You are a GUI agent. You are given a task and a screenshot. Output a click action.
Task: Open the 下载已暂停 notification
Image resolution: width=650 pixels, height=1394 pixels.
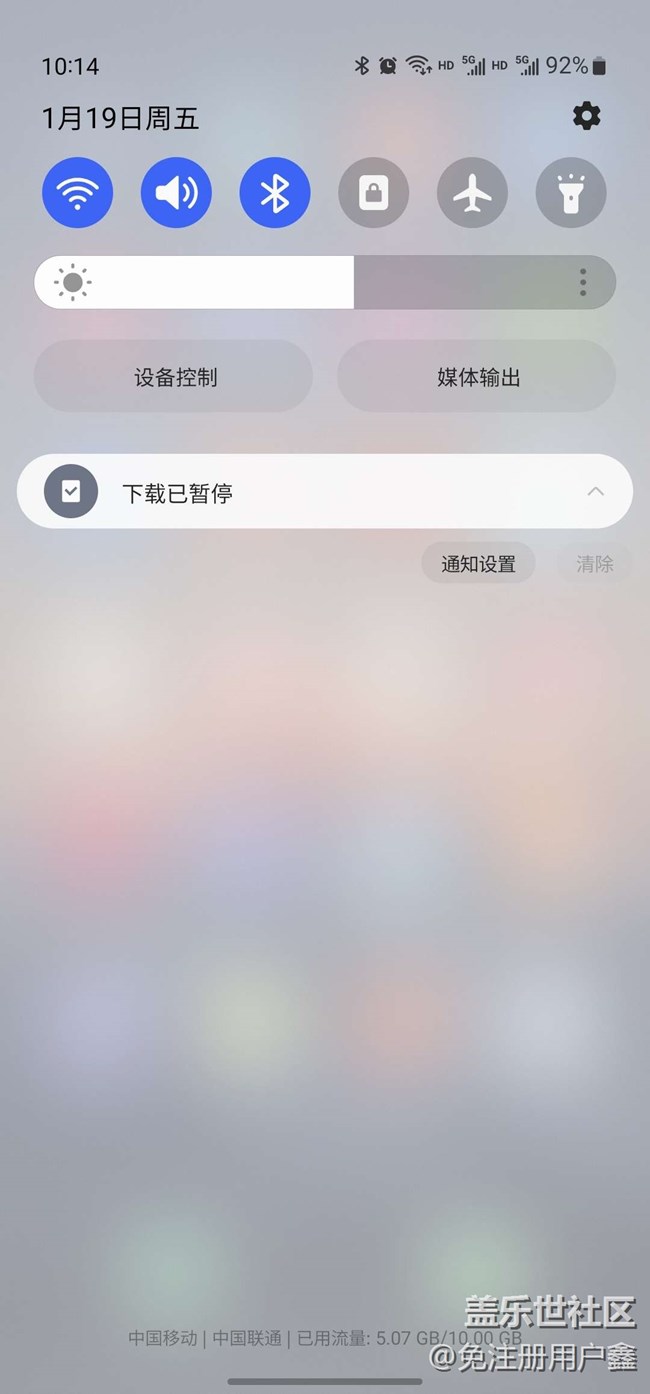point(300,492)
